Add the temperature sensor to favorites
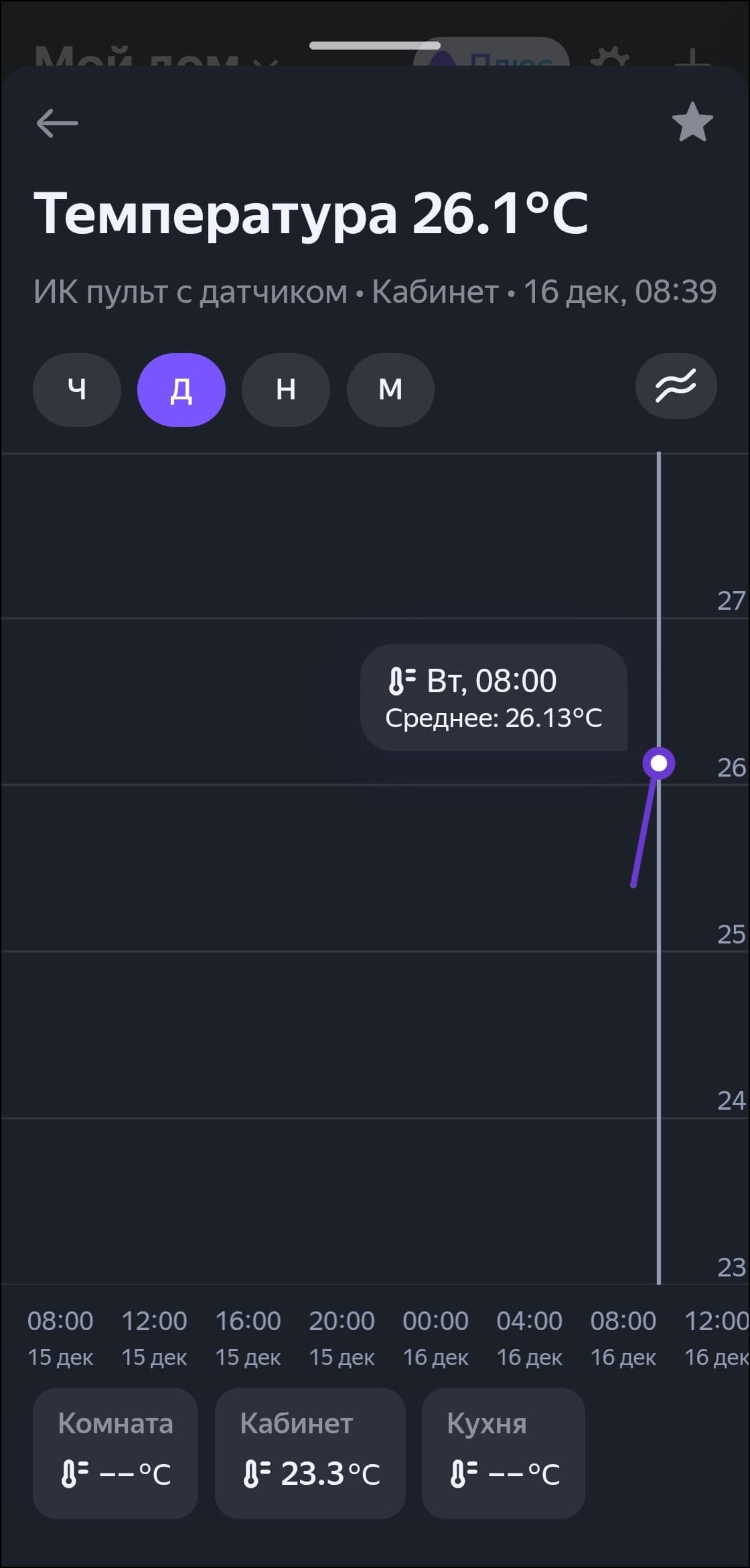 [x=692, y=123]
